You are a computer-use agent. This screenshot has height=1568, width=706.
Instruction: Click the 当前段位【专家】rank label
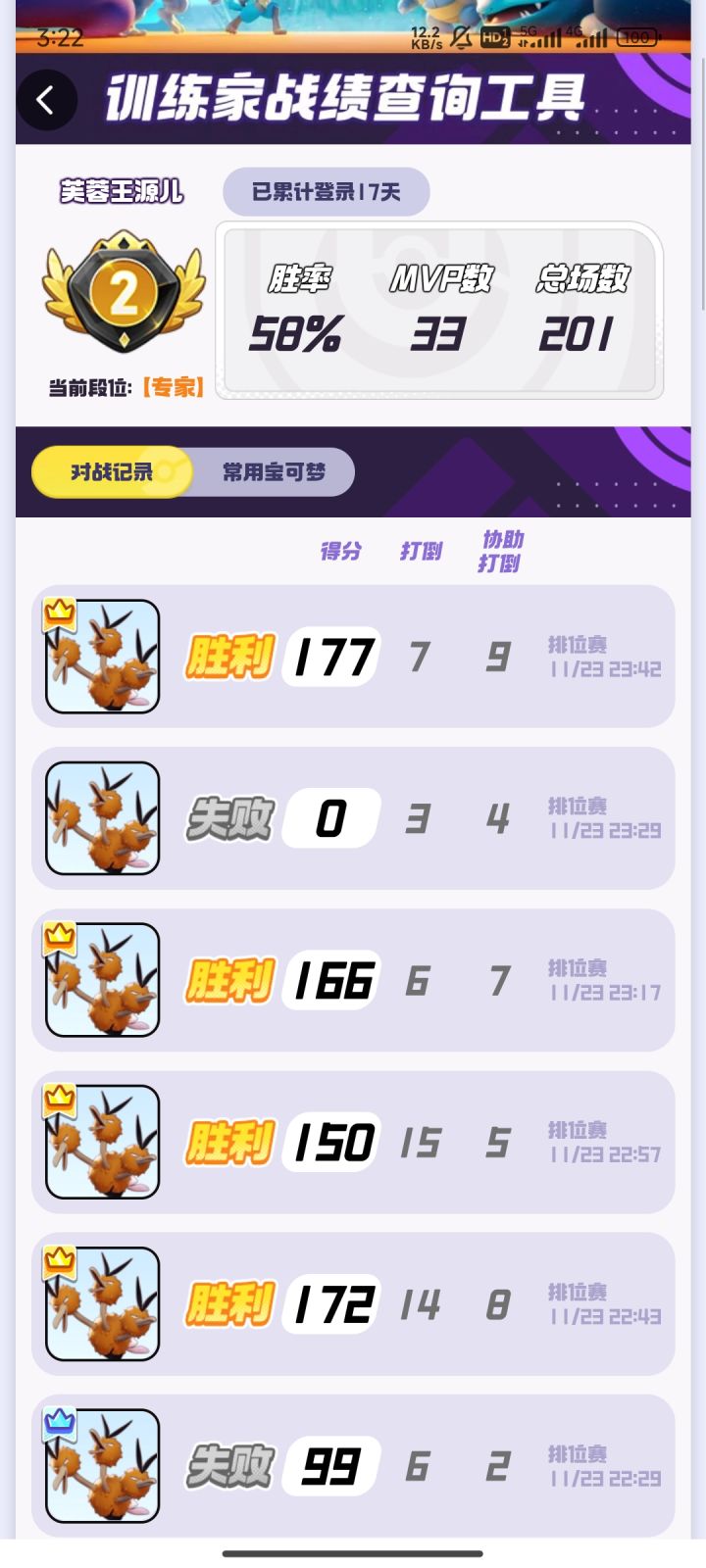pos(125,389)
